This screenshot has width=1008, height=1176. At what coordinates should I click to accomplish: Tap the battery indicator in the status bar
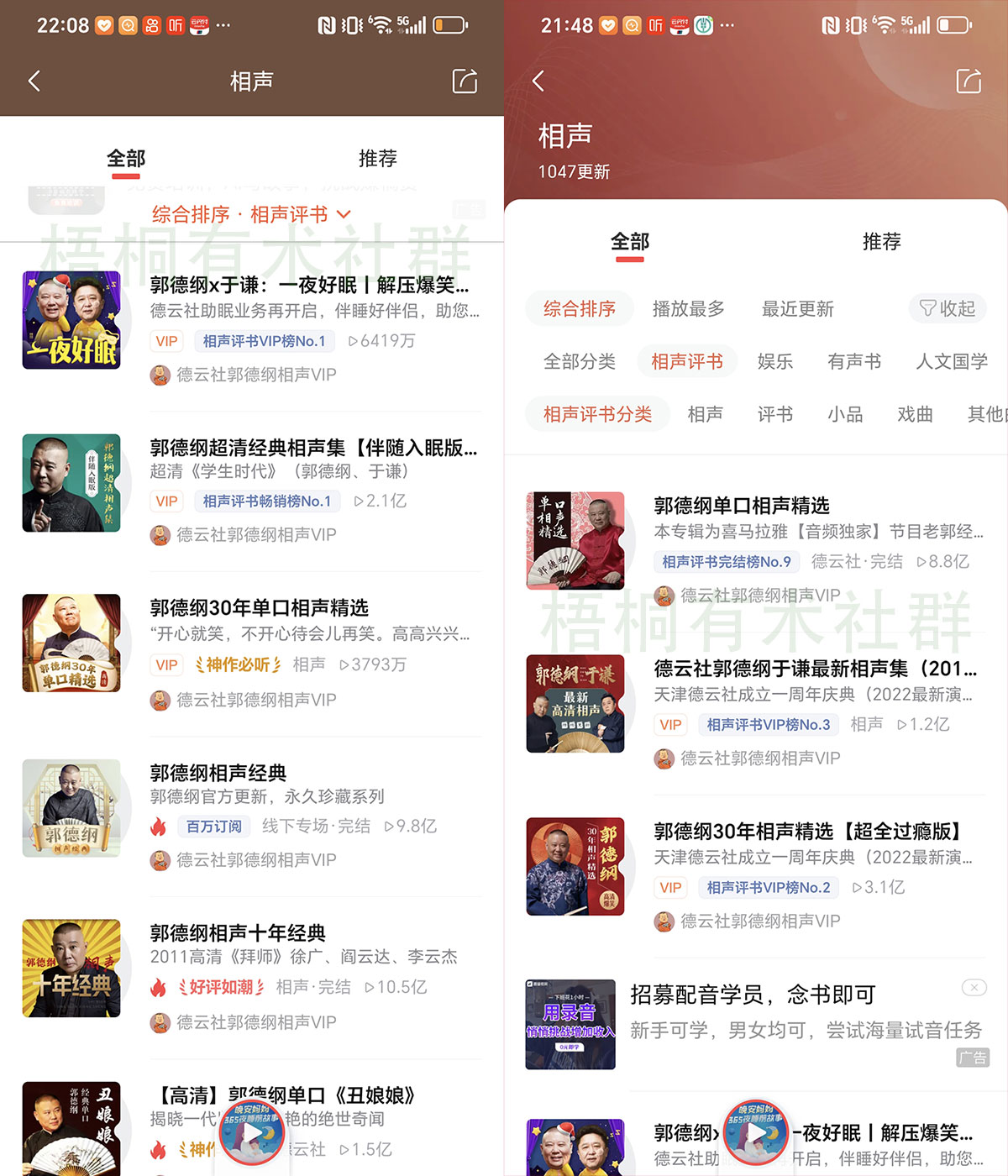(451, 25)
